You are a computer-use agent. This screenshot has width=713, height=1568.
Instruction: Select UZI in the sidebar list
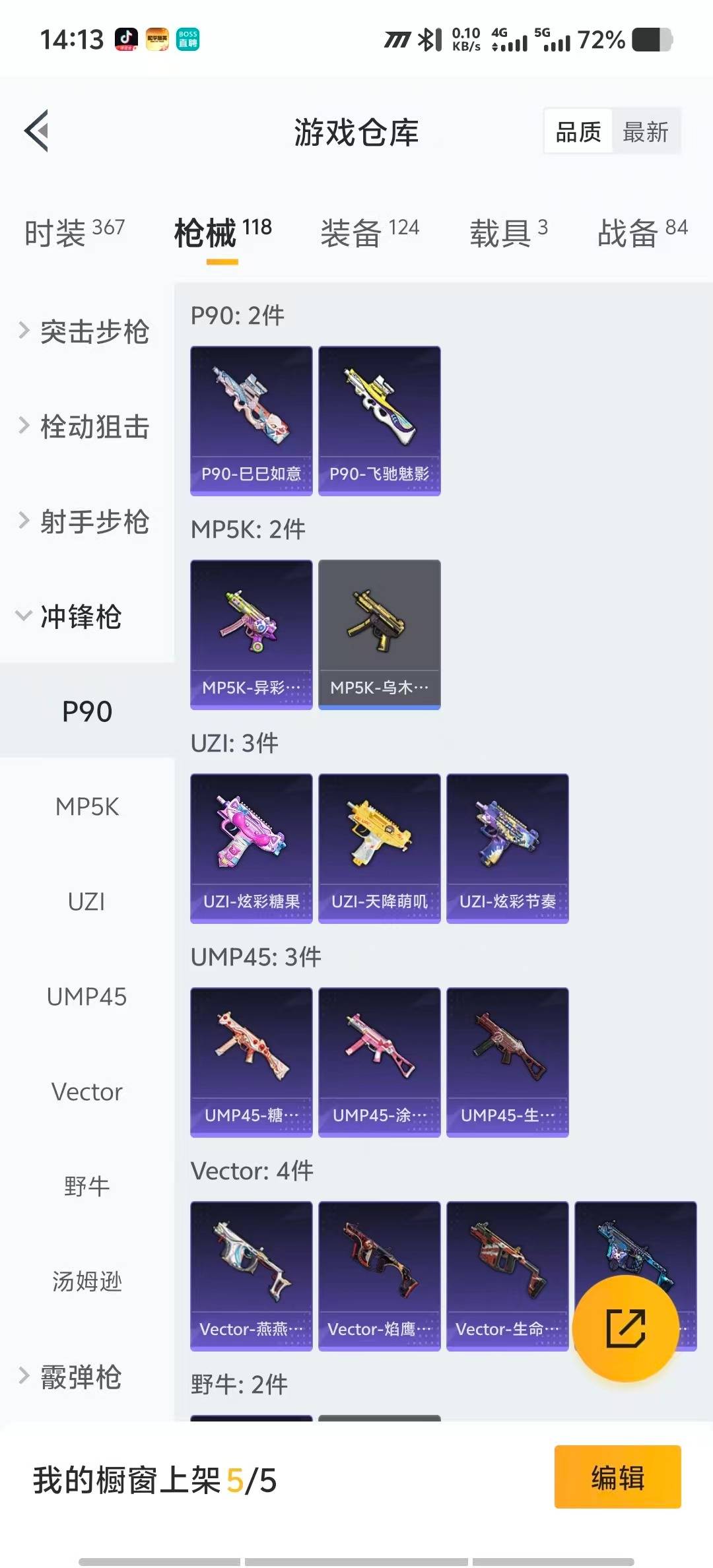click(86, 902)
